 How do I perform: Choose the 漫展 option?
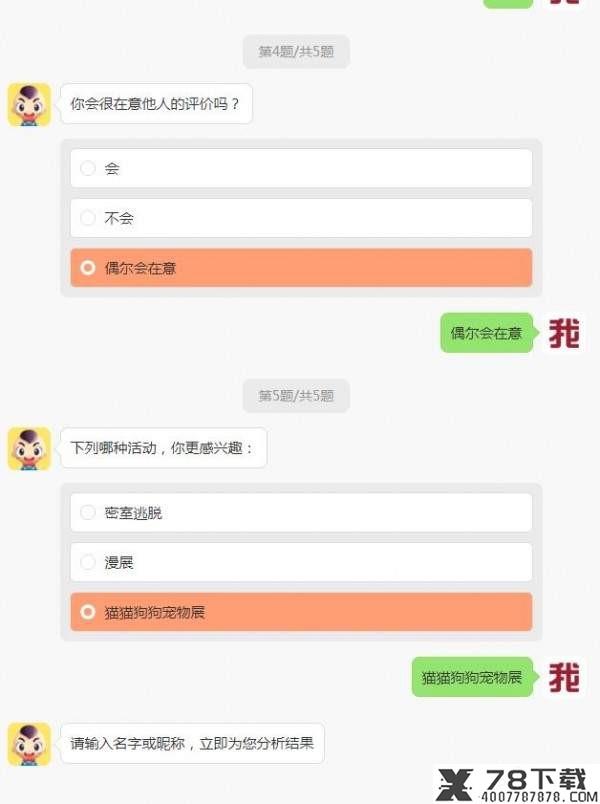pos(300,562)
